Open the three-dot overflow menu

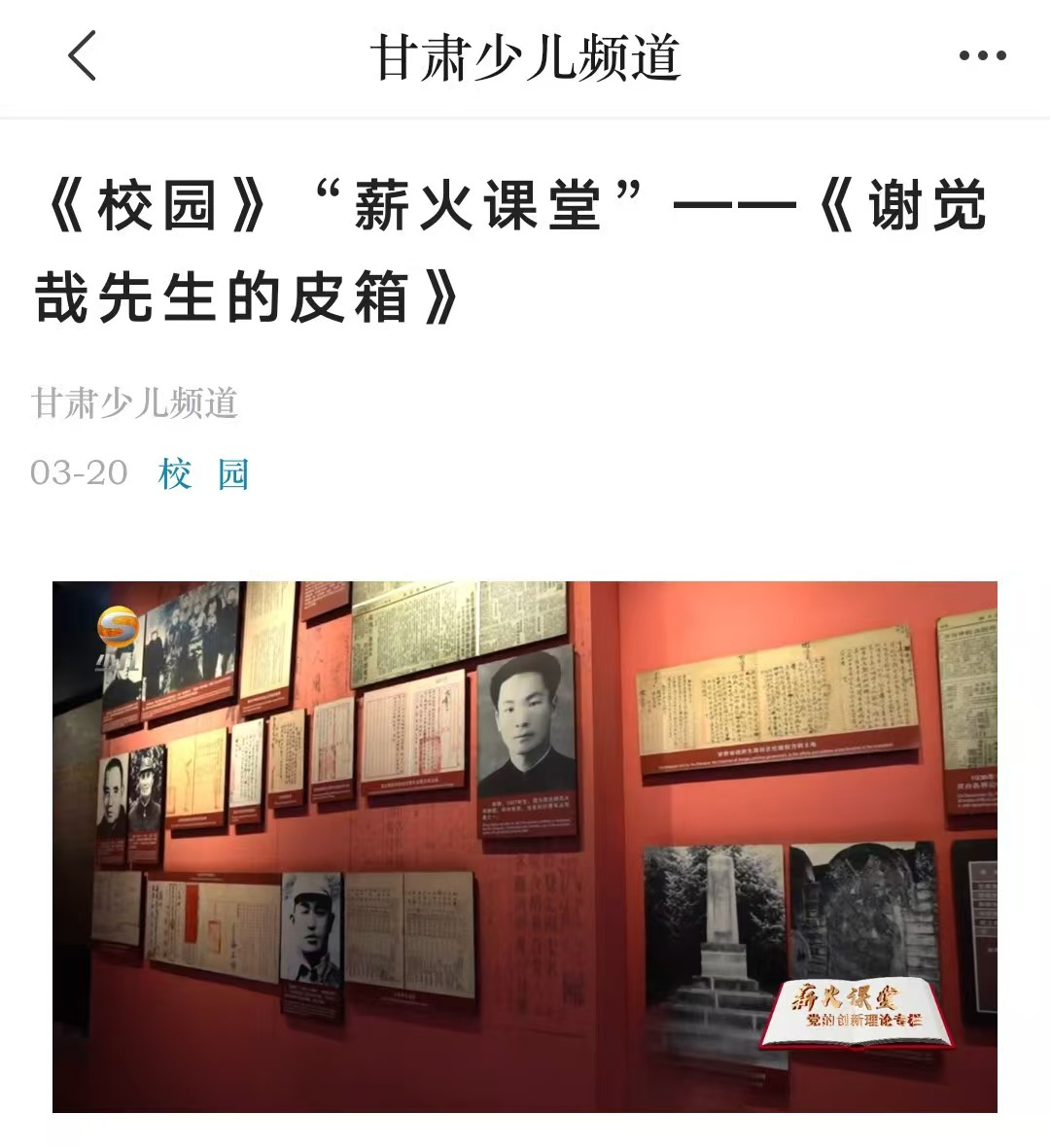pos(982,56)
